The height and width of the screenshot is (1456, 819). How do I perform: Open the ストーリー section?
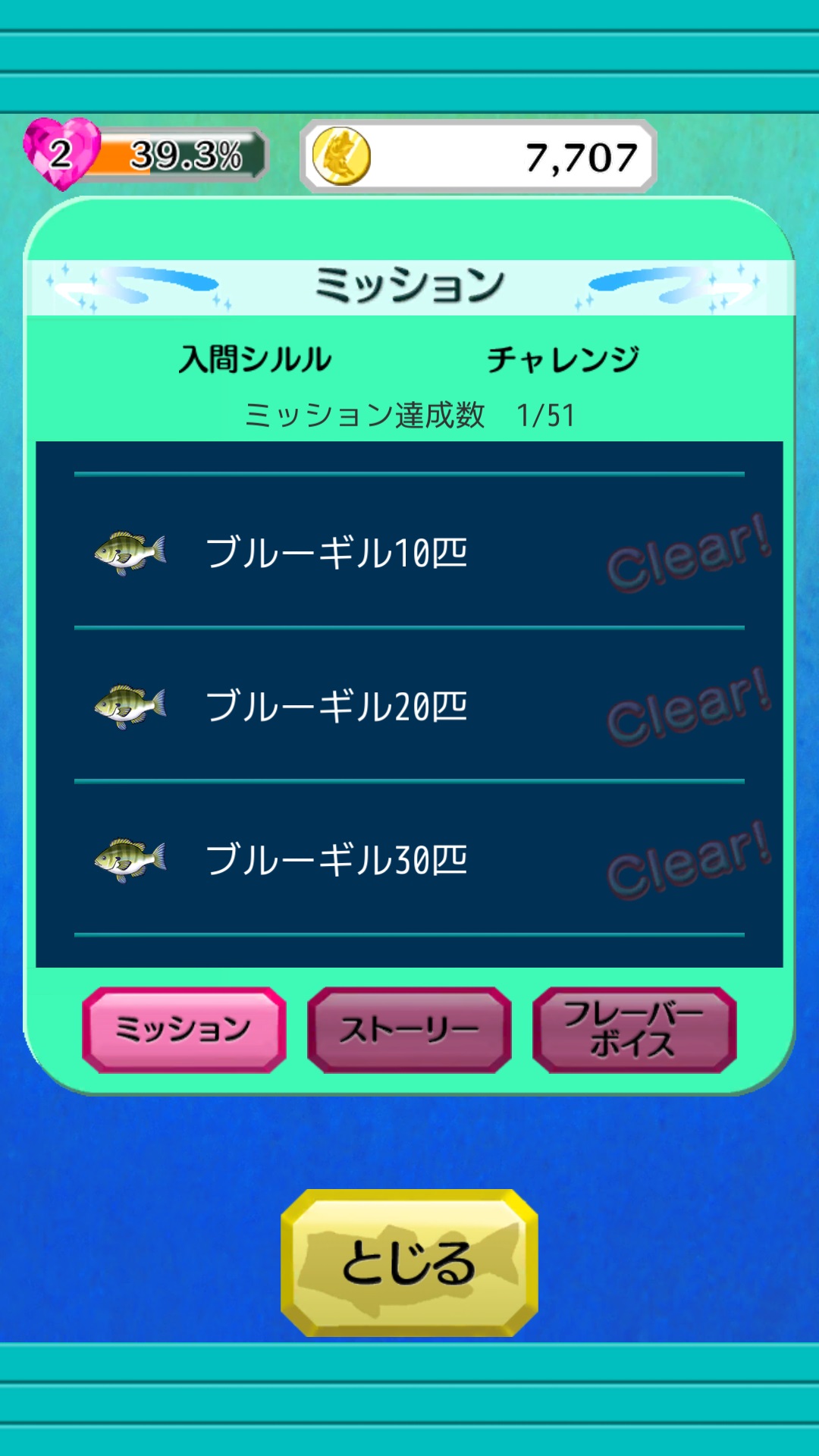click(x=409, y=1029)
